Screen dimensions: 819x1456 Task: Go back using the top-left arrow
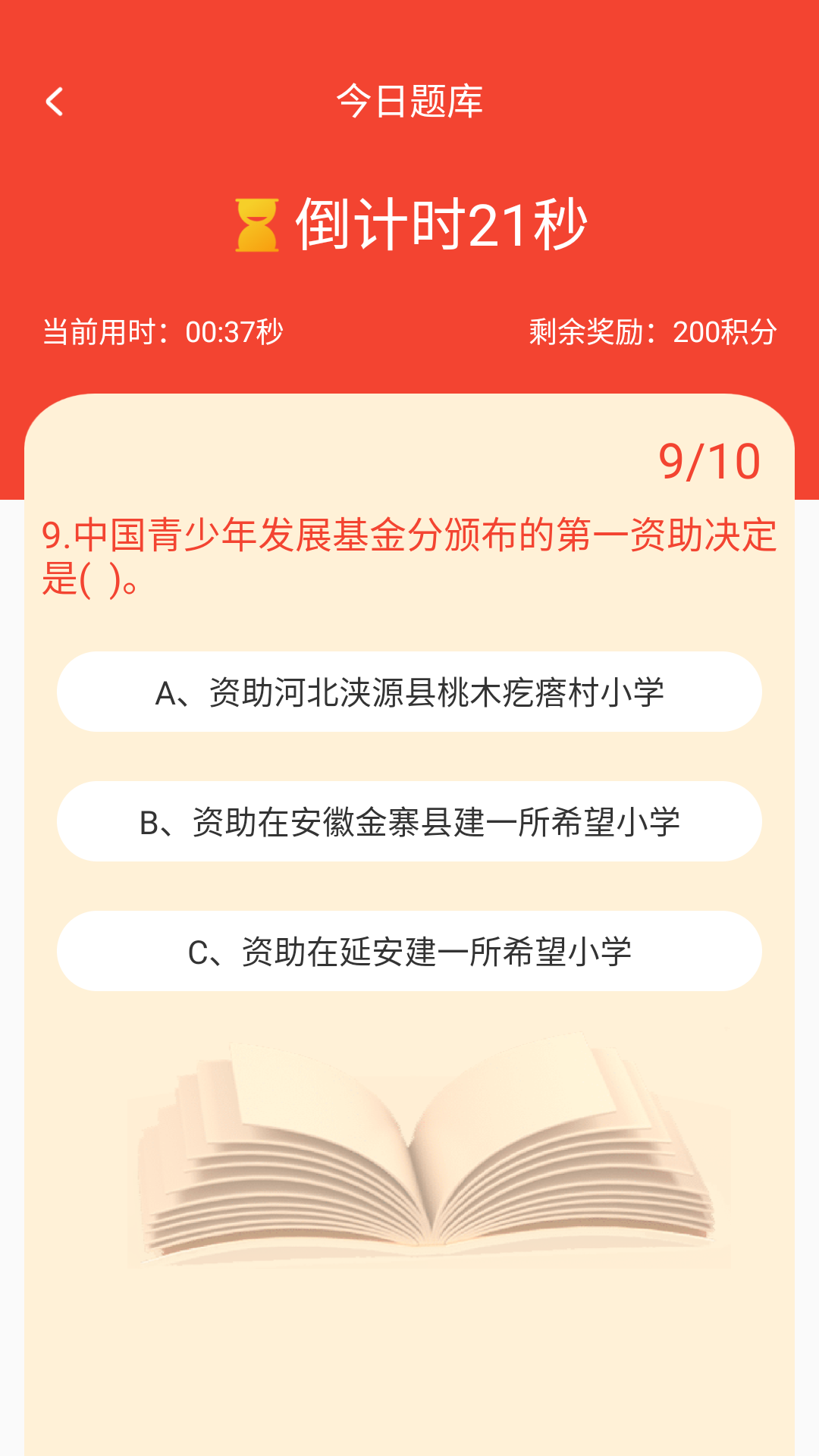click(55, 102)
